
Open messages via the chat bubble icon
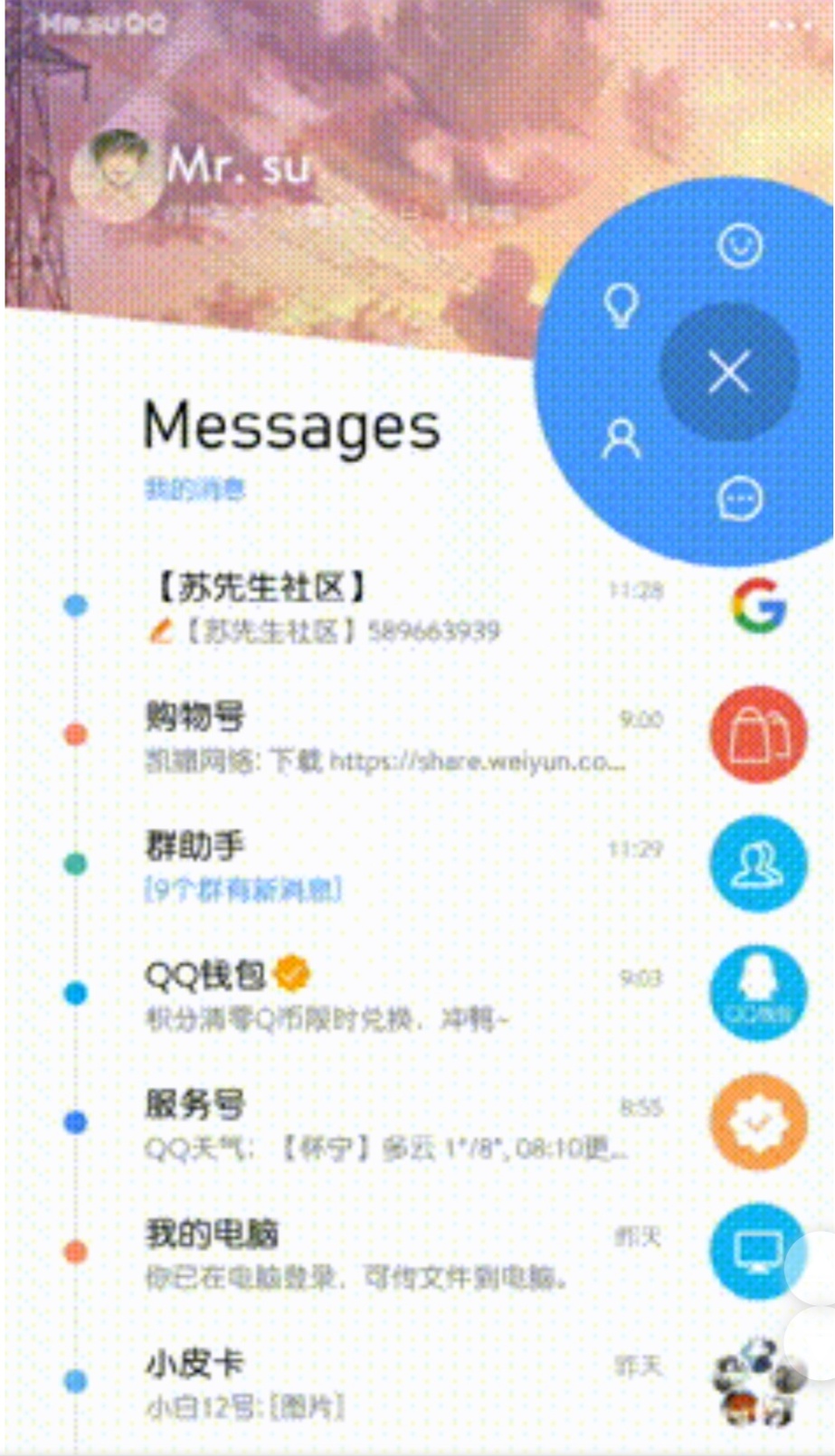[x=741, y=498]
